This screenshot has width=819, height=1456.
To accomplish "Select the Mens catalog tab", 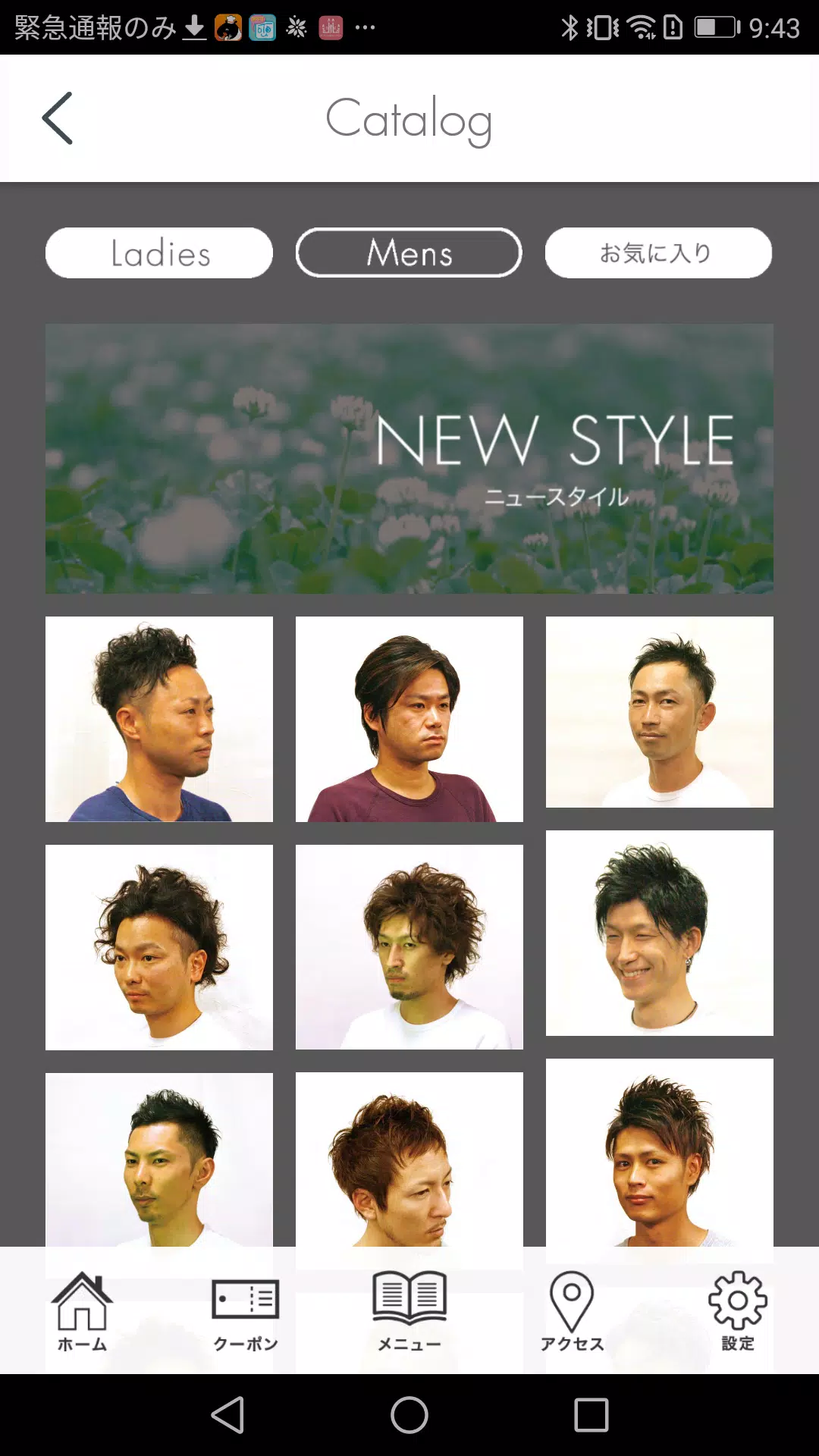I will click(409, 253).
